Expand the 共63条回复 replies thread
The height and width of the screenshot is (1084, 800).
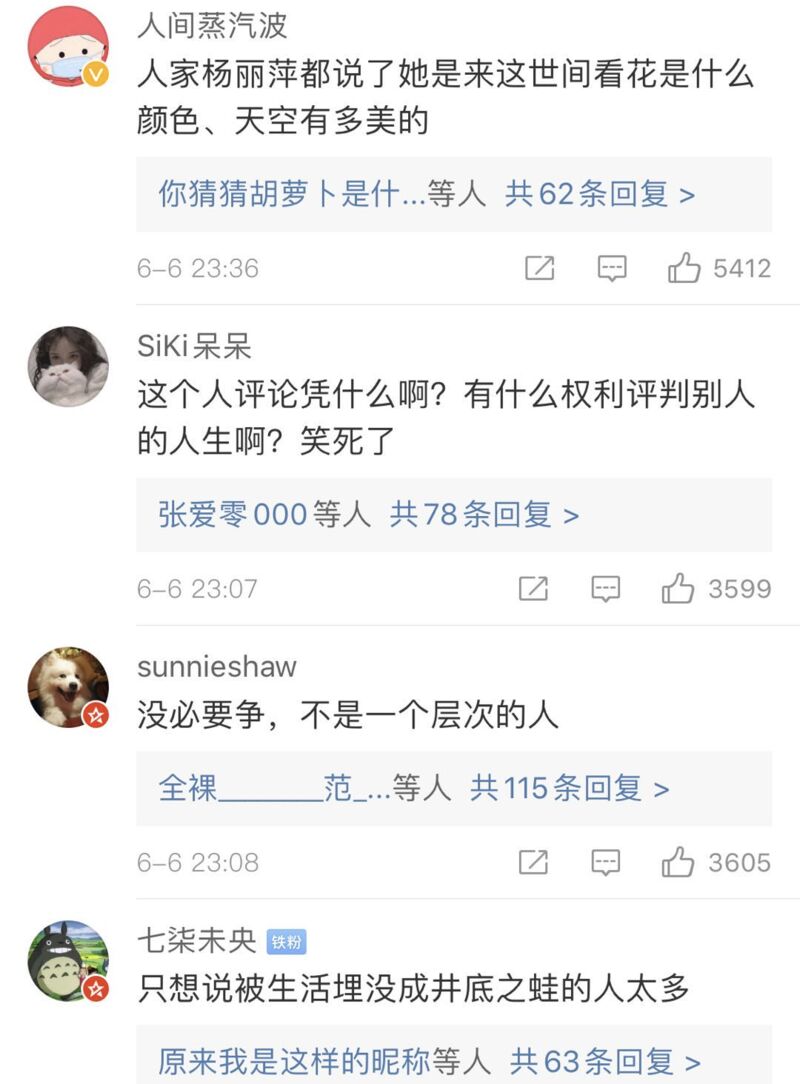pyautogui.click(x=604, y=1061)
